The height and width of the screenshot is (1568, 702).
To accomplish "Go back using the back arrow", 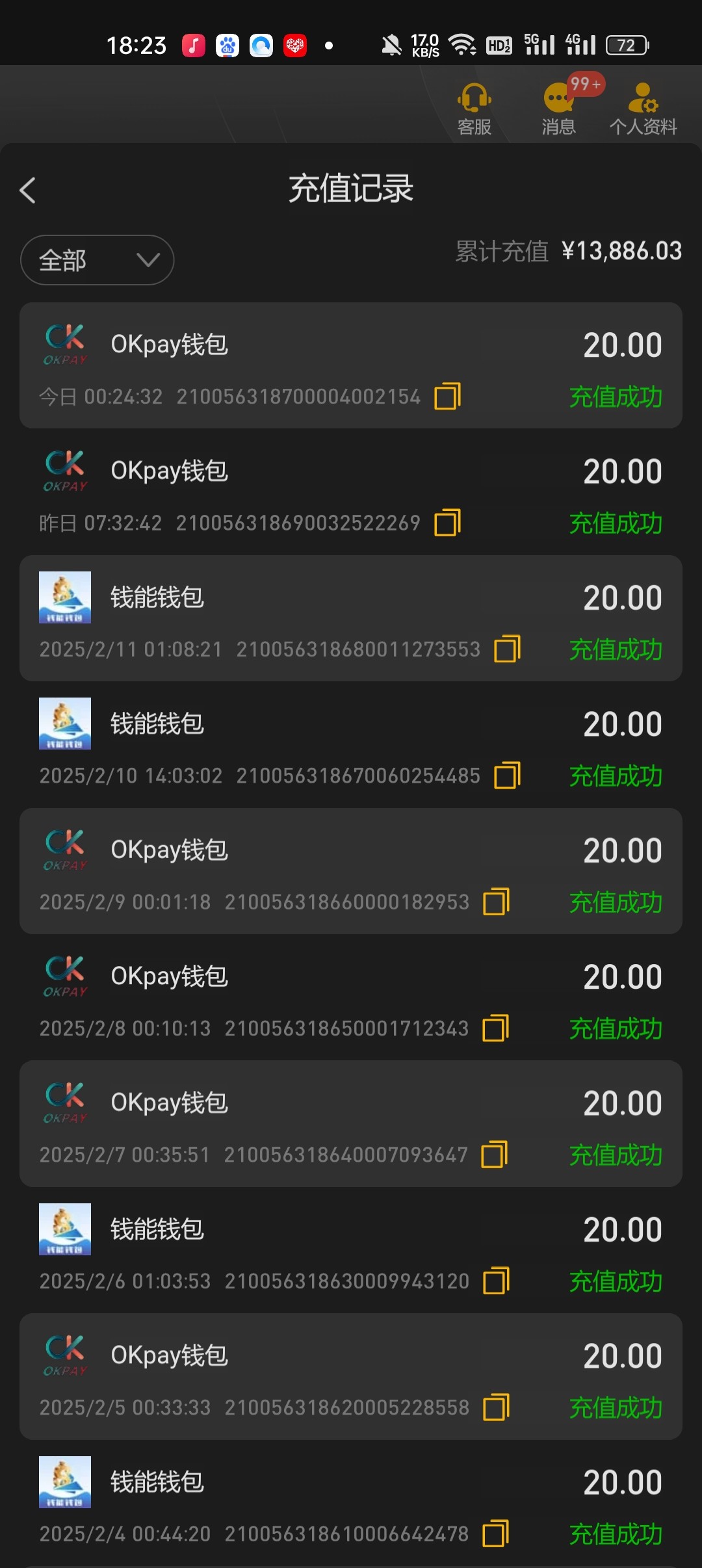I will pyautogui.click(x=28, y=190).
